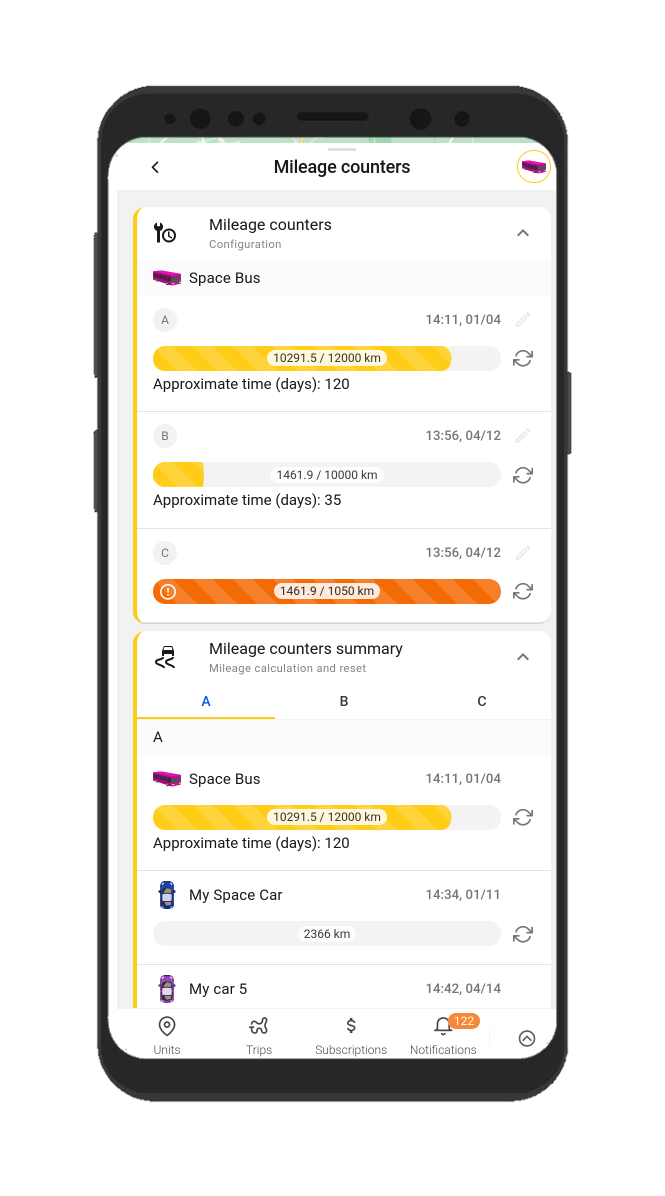Collapse the Mileage counters configuration section
Image resolution: width=665 pixels, height=1196 pixels.
(x=522, y=233)
